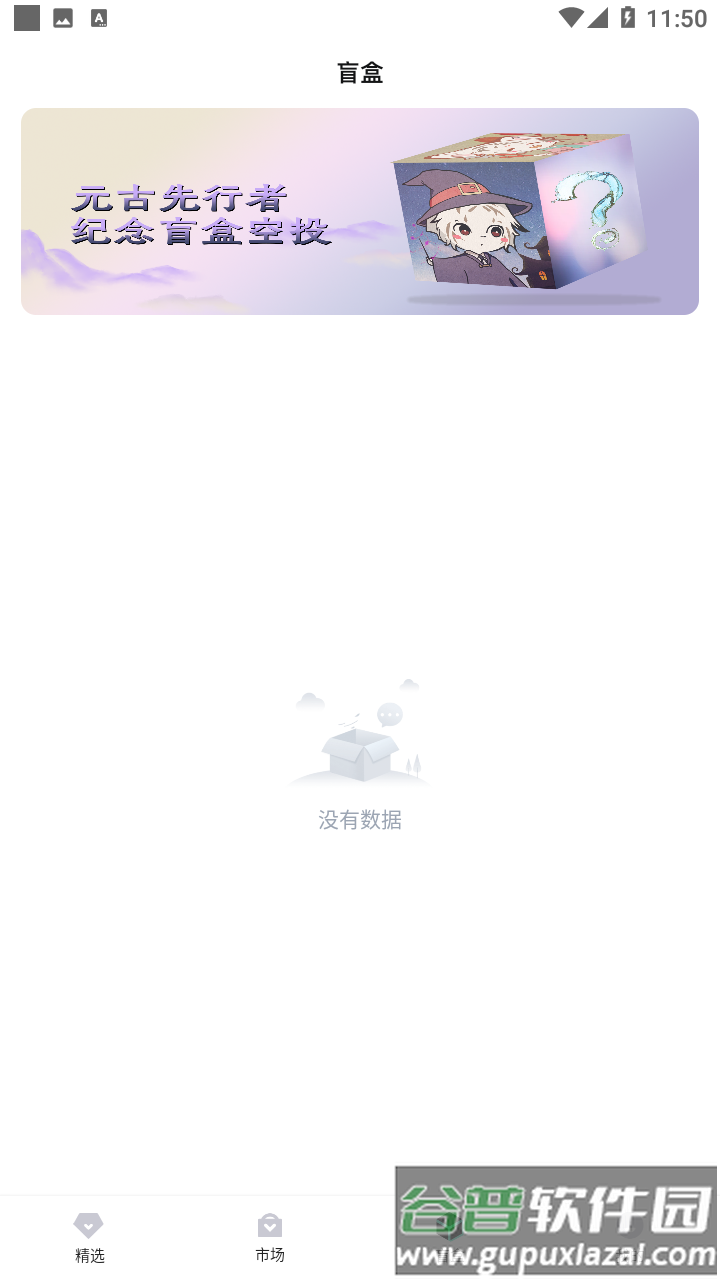Select the 精选 diamond icon in bottom navigation
Viewport: 720px width, 1280px height.
(x=89, y=1222)
